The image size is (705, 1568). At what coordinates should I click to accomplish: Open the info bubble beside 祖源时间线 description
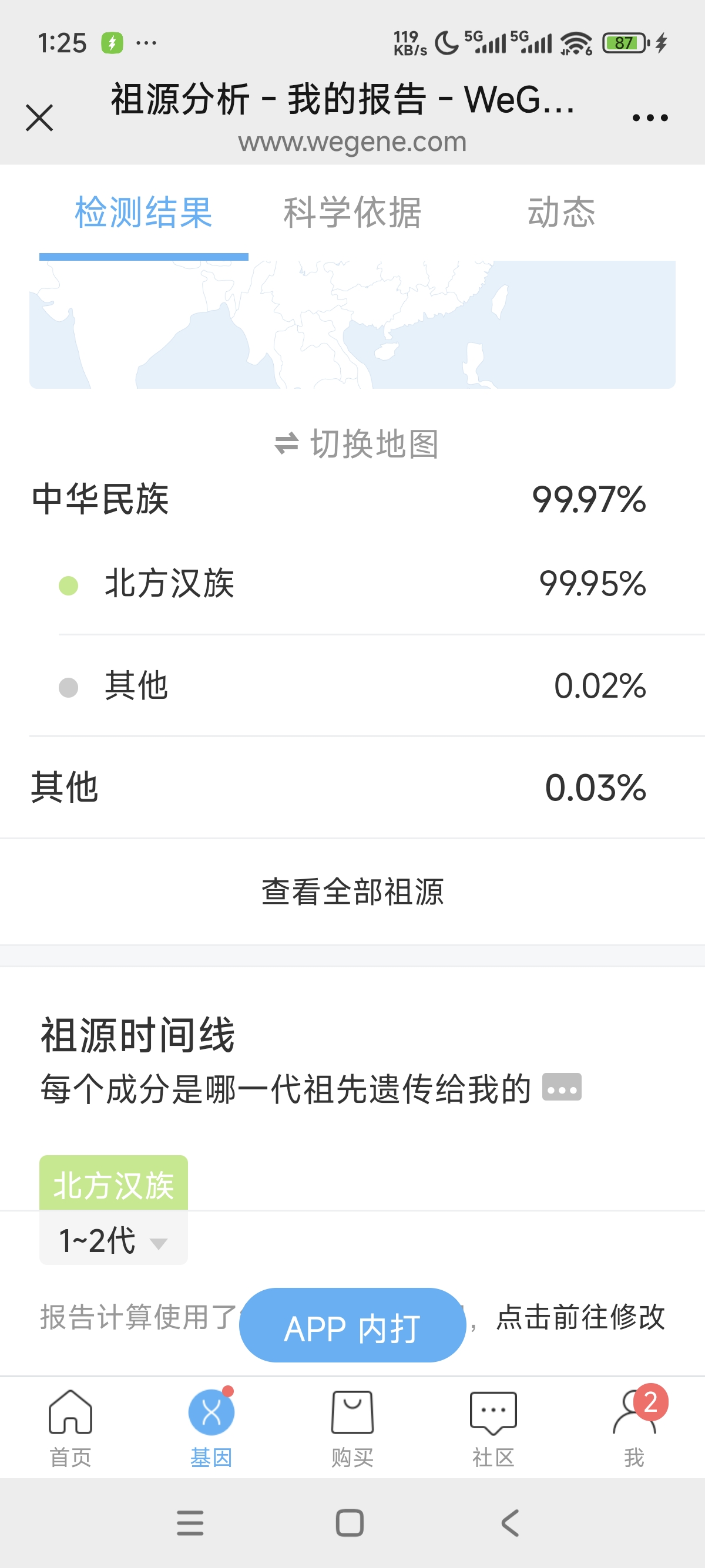[x=561, y=1088]
